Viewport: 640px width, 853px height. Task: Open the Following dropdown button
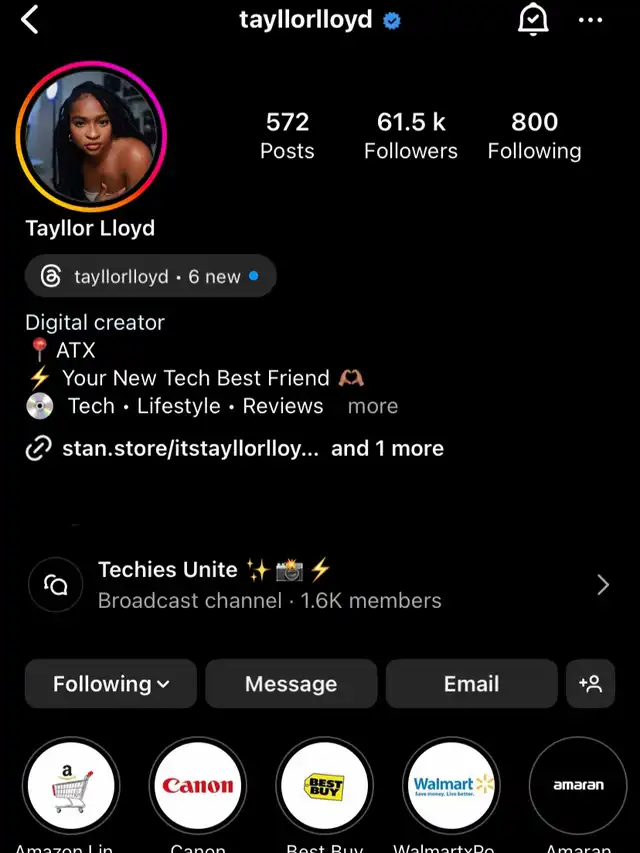pyautogui.click(x=111, y=684)
